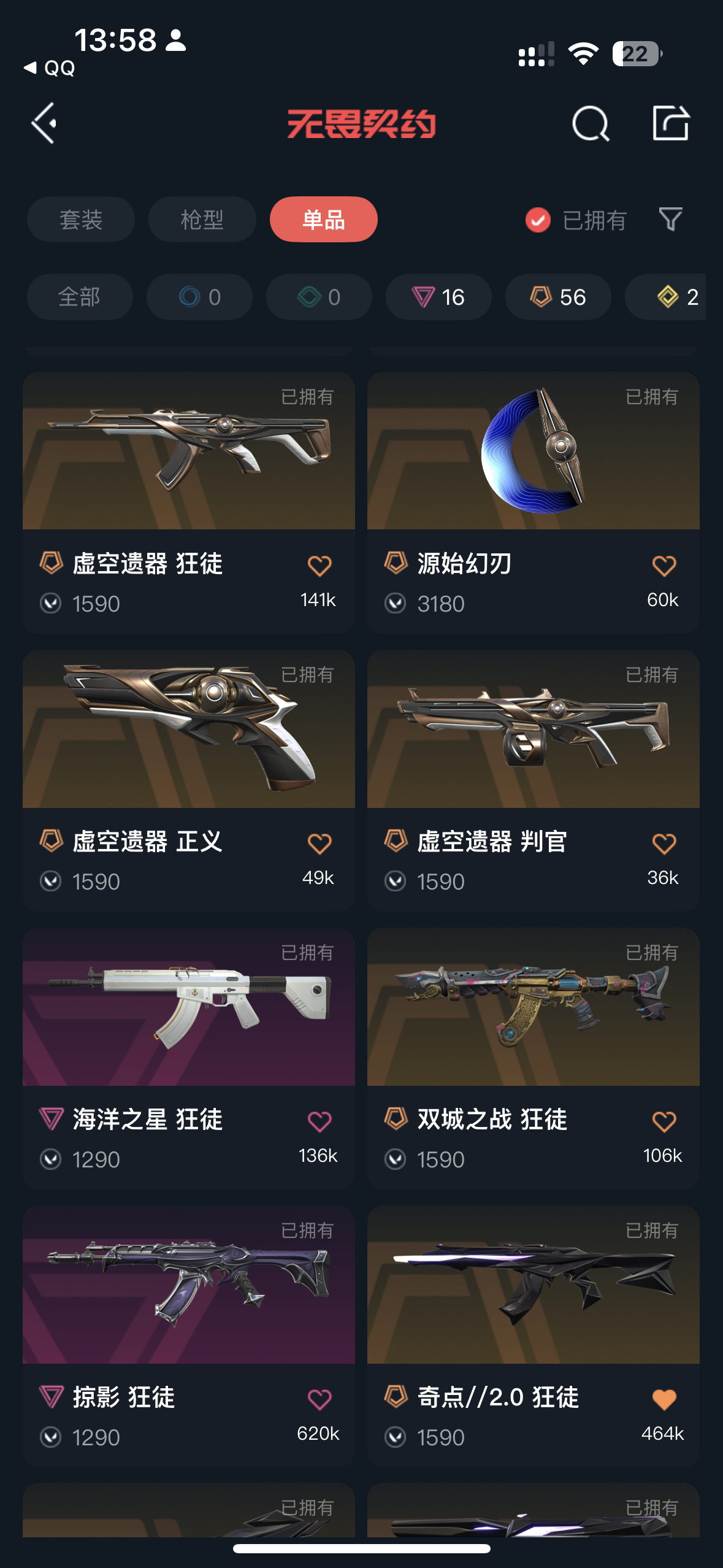
Task: Filter by the tier chip showing 56
Action: (x=557, y=297)
